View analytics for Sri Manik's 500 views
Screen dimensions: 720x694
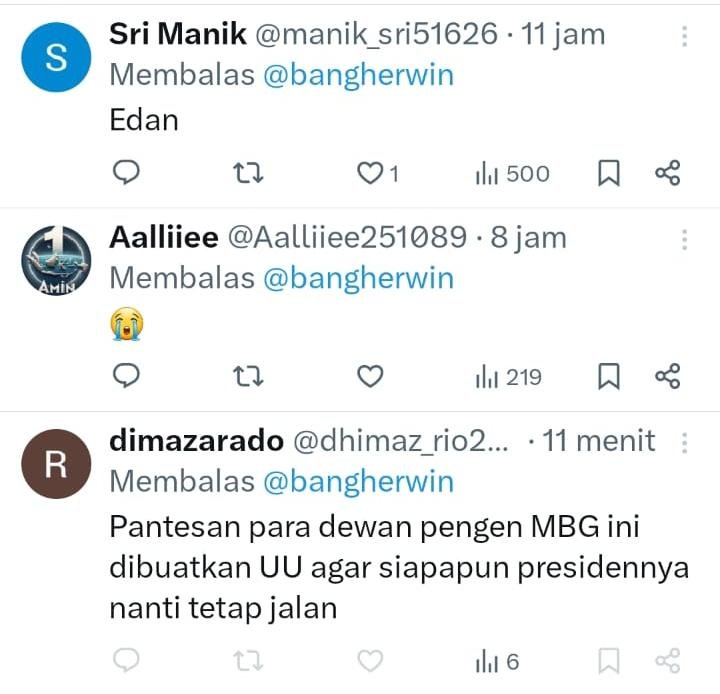[512, 174]
